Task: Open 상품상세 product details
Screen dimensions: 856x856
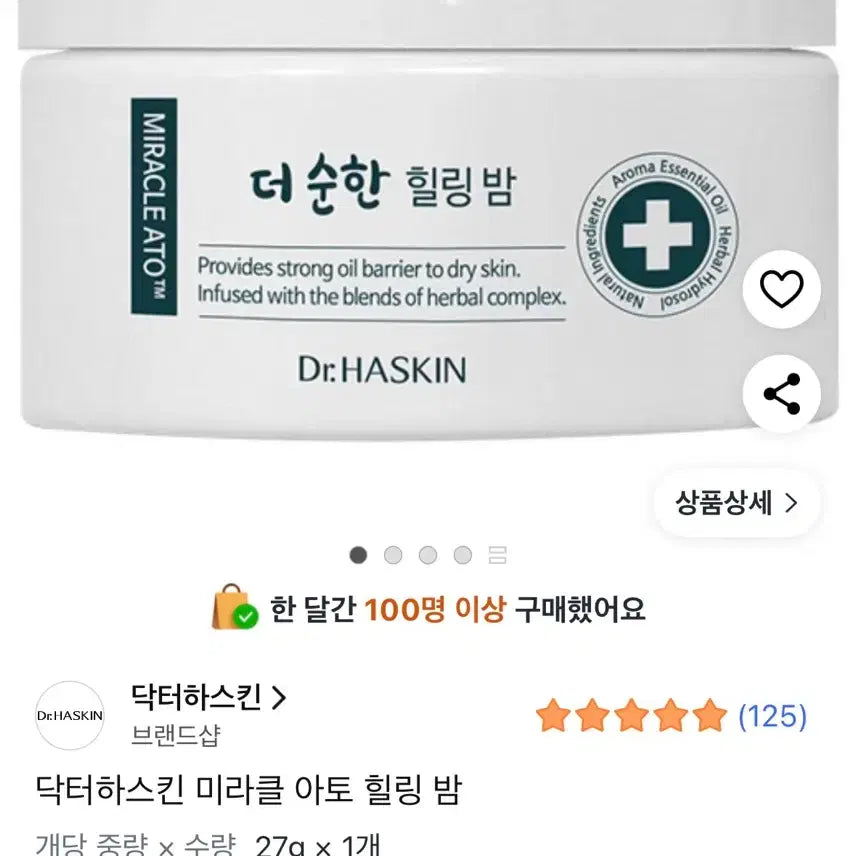Action: 737,502
